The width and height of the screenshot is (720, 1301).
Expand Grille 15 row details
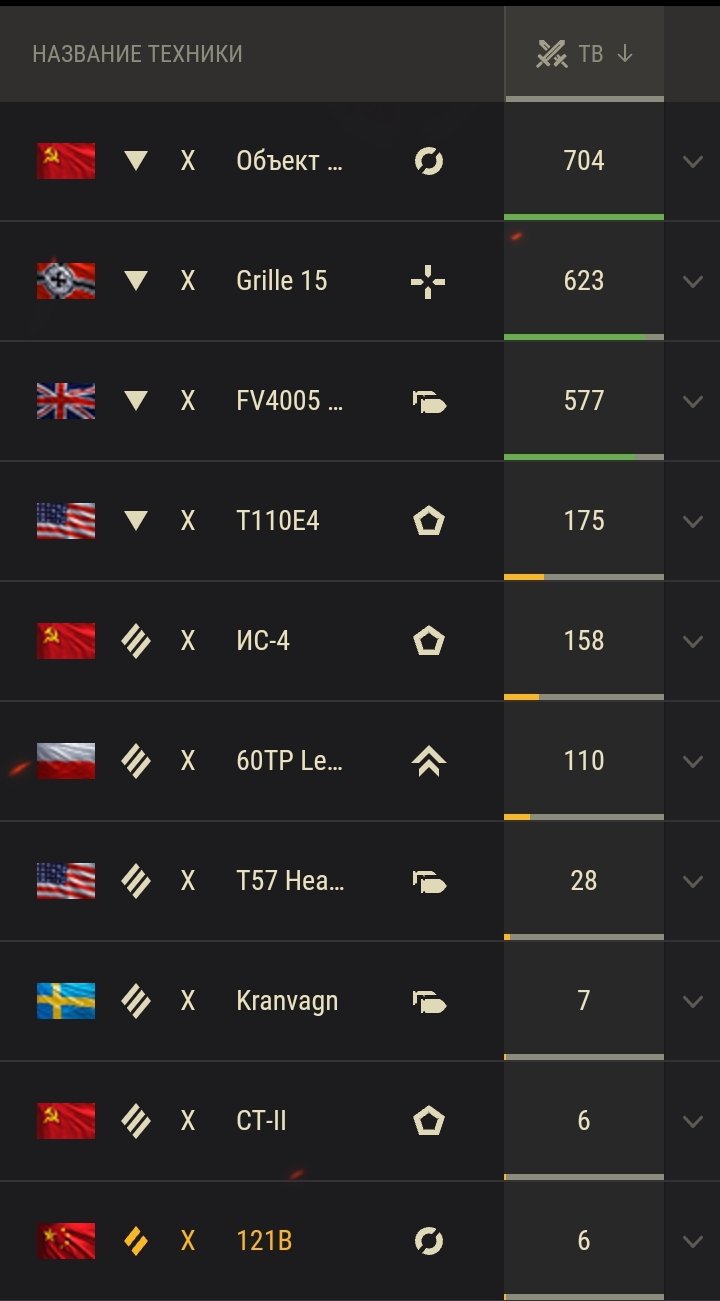click(693, 281)
